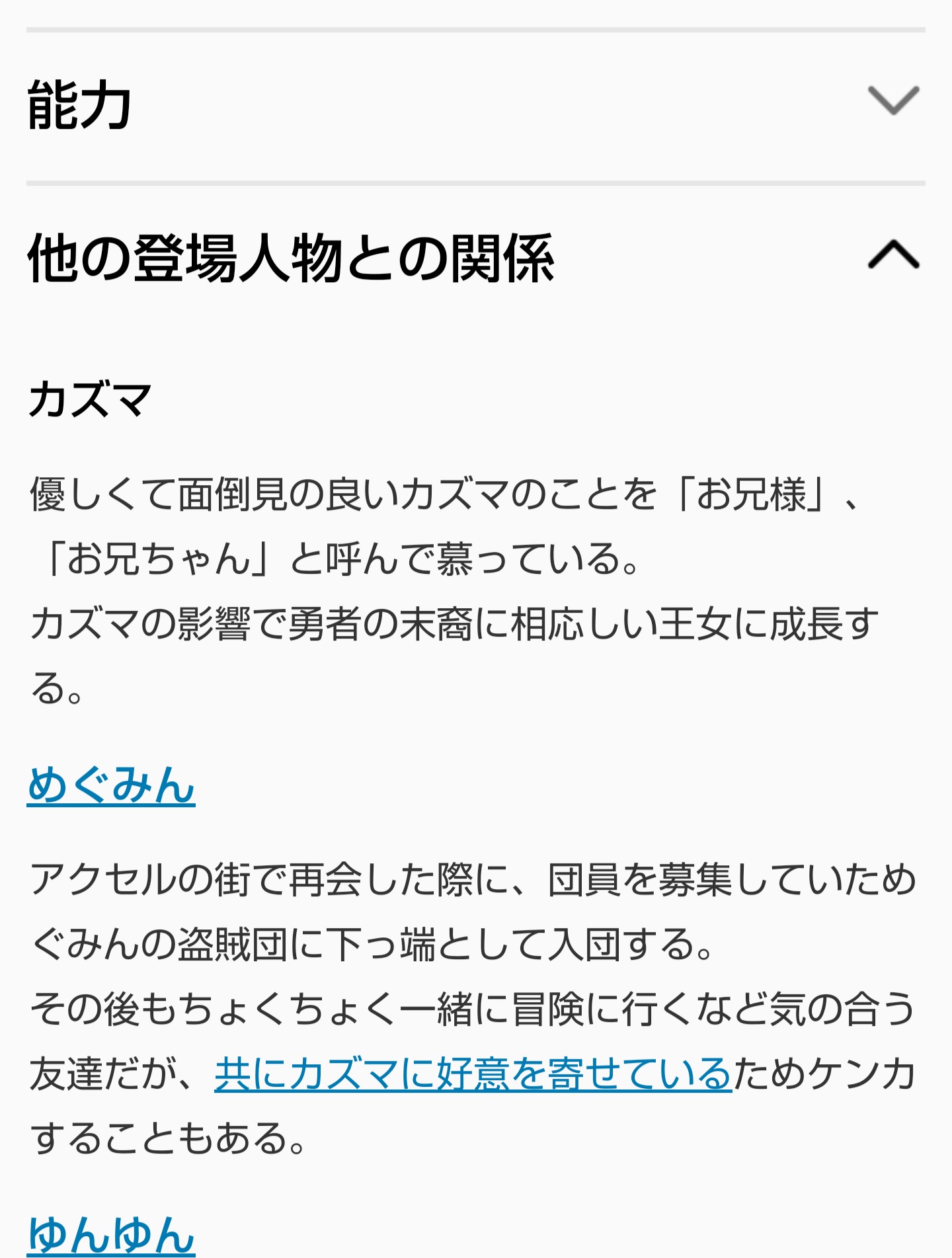952x1258 pixels.
Task: Open the 共にカズマに好意を寄せている link
Action: [x=473, y=1074]
